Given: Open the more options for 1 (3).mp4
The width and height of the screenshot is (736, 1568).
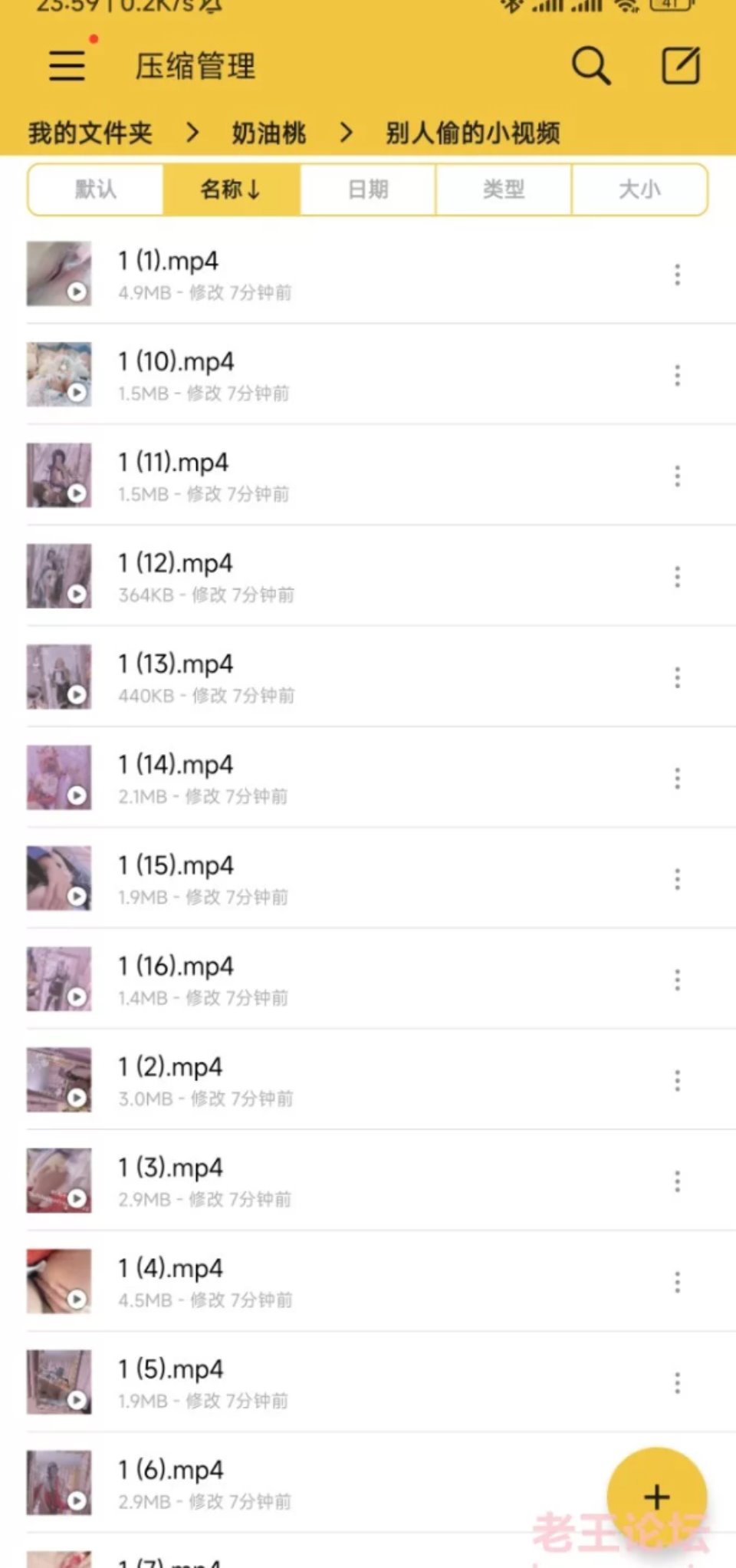Looking at the screenshot, I should click(677, 1181).
